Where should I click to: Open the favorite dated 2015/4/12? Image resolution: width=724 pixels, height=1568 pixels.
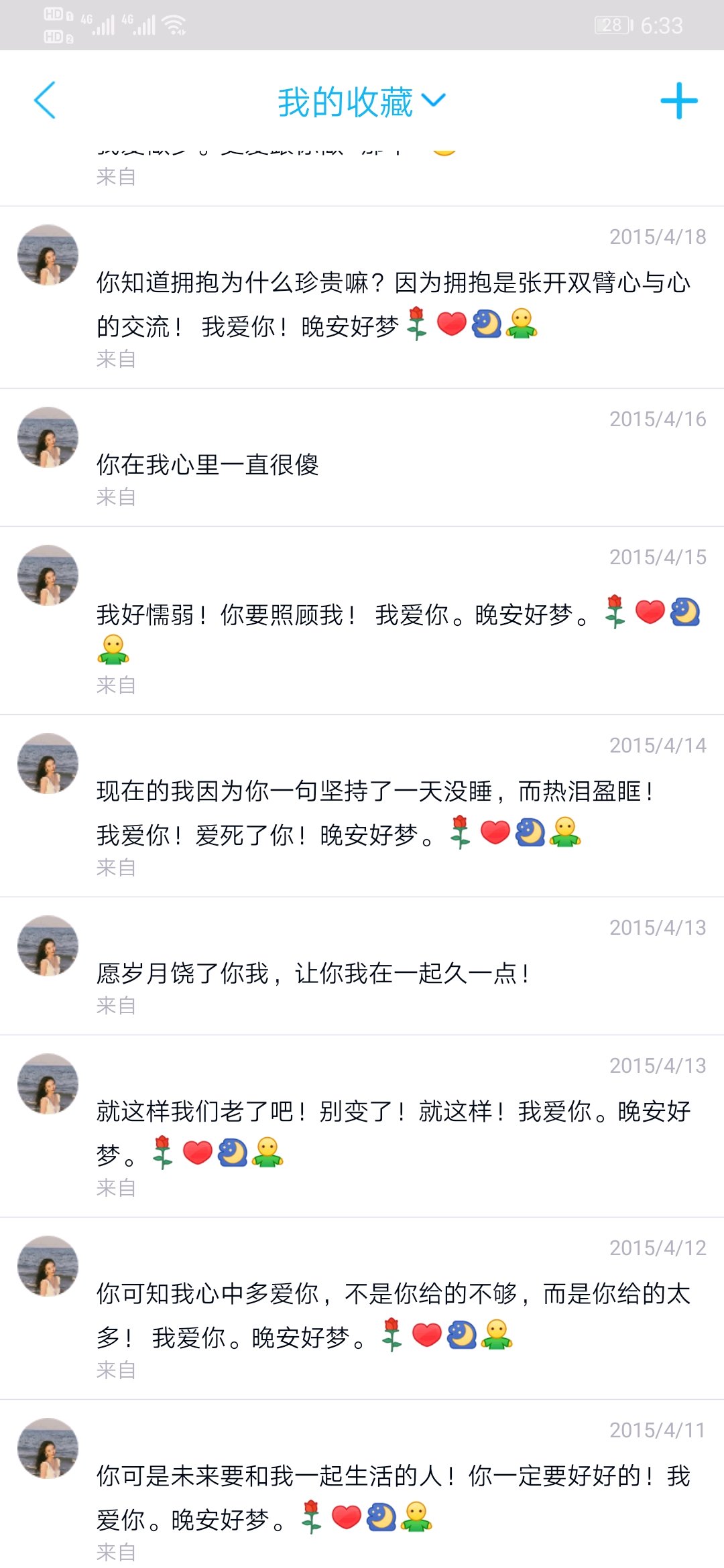coord(393,1315)
